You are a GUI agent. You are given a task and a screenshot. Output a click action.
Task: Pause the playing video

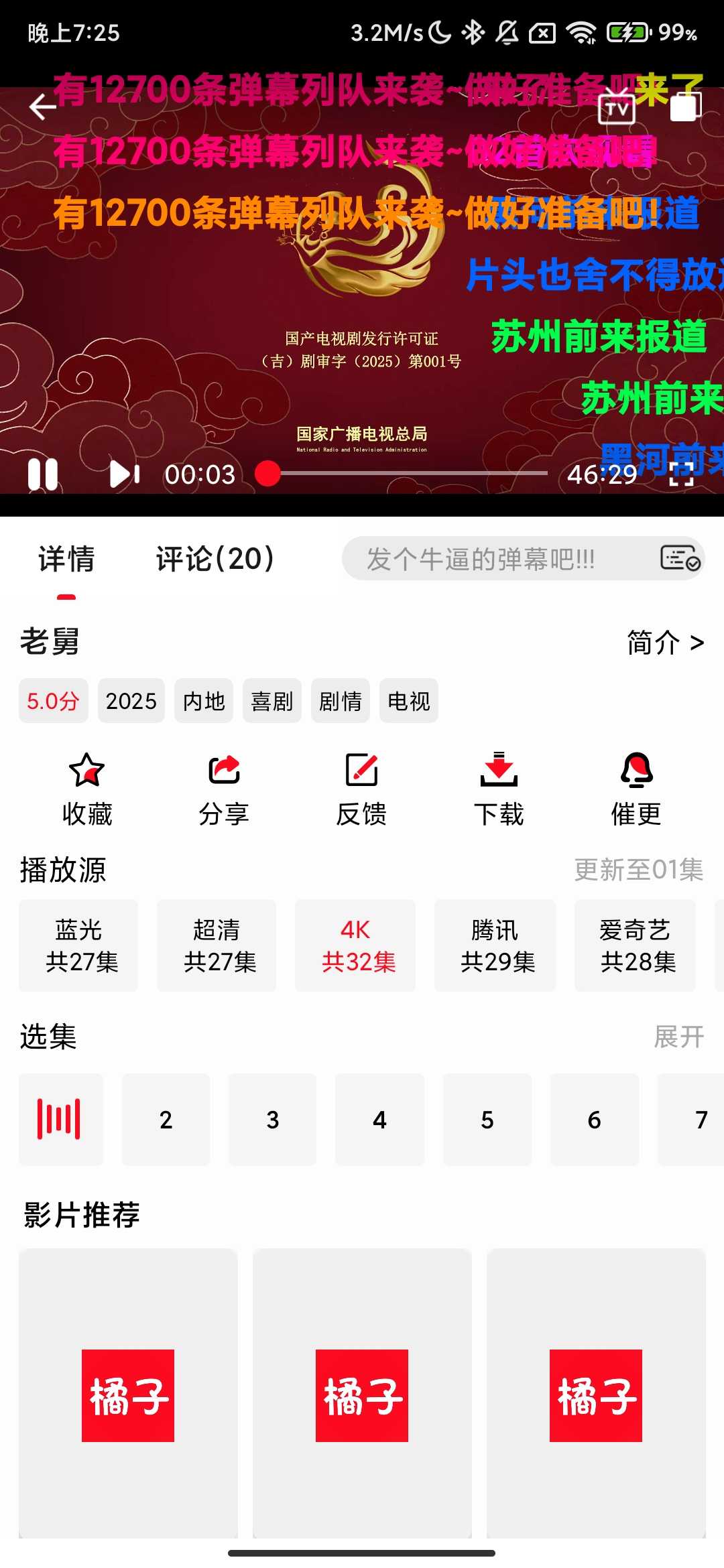pyautogui.click(x=42, y=476)
